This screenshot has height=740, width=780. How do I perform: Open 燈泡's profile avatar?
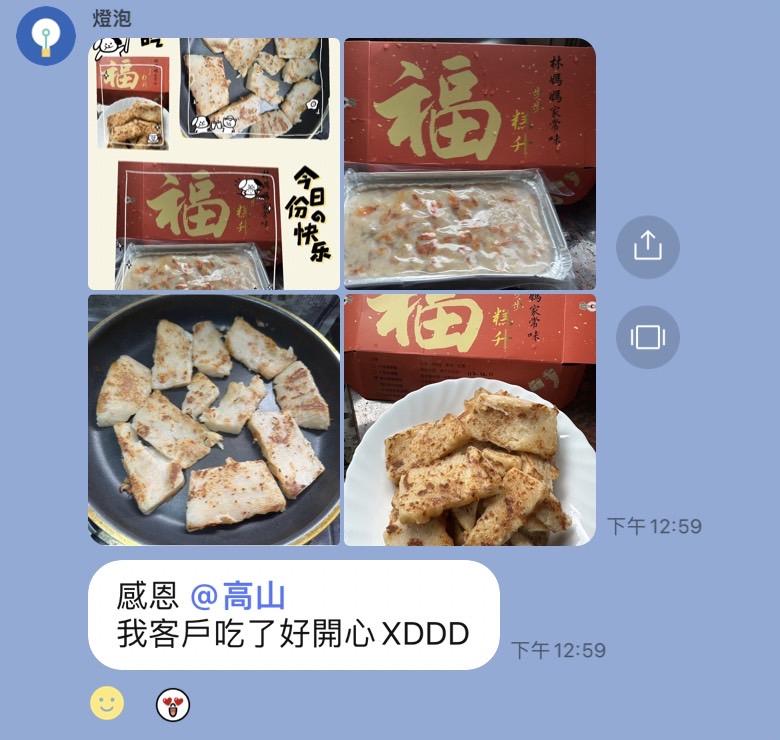46,36
